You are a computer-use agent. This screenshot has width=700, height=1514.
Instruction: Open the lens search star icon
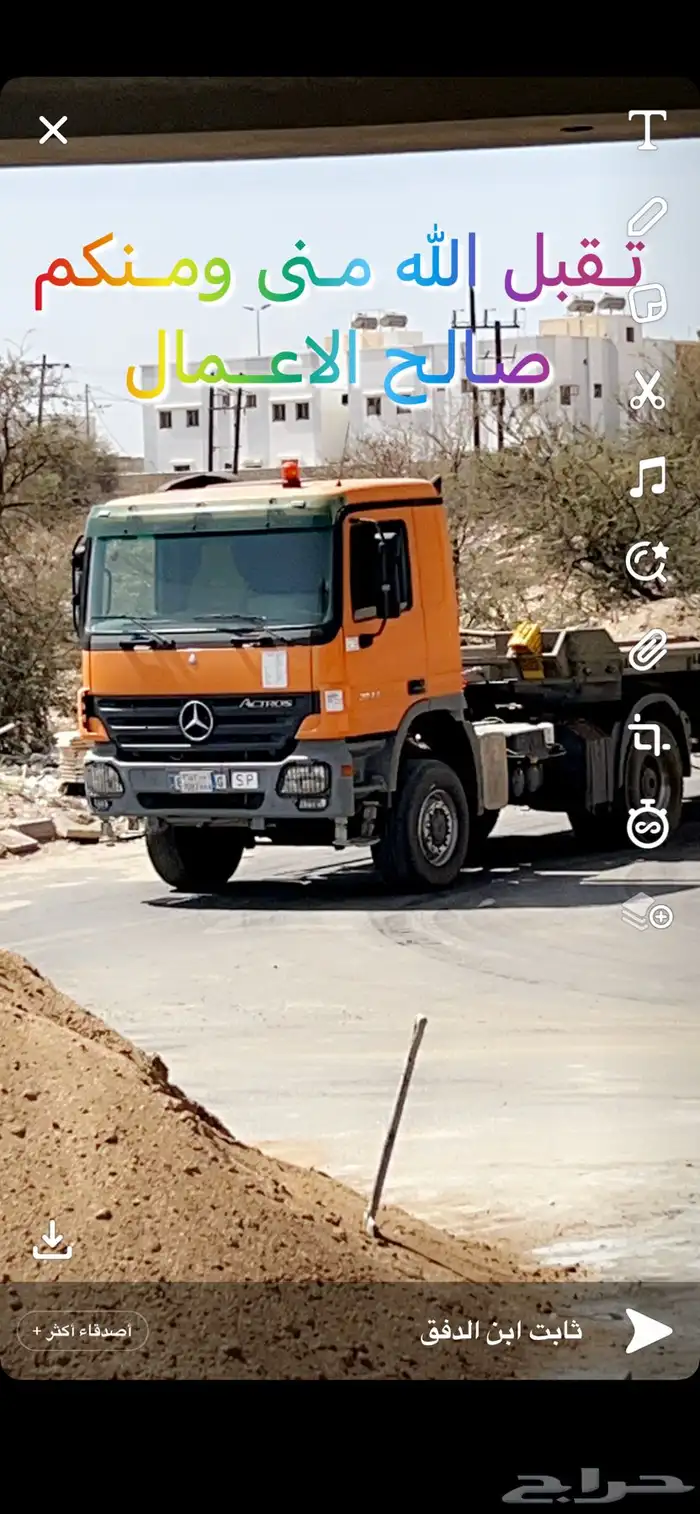(646, 562)
